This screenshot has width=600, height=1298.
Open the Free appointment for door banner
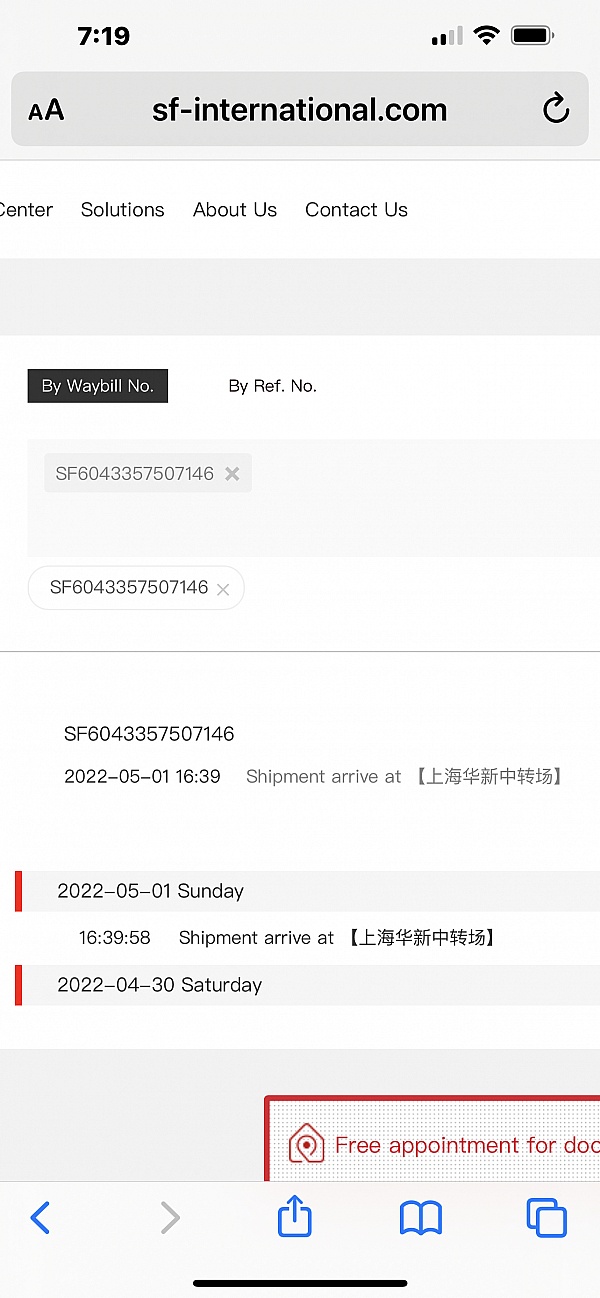[x=433, y=1140]
